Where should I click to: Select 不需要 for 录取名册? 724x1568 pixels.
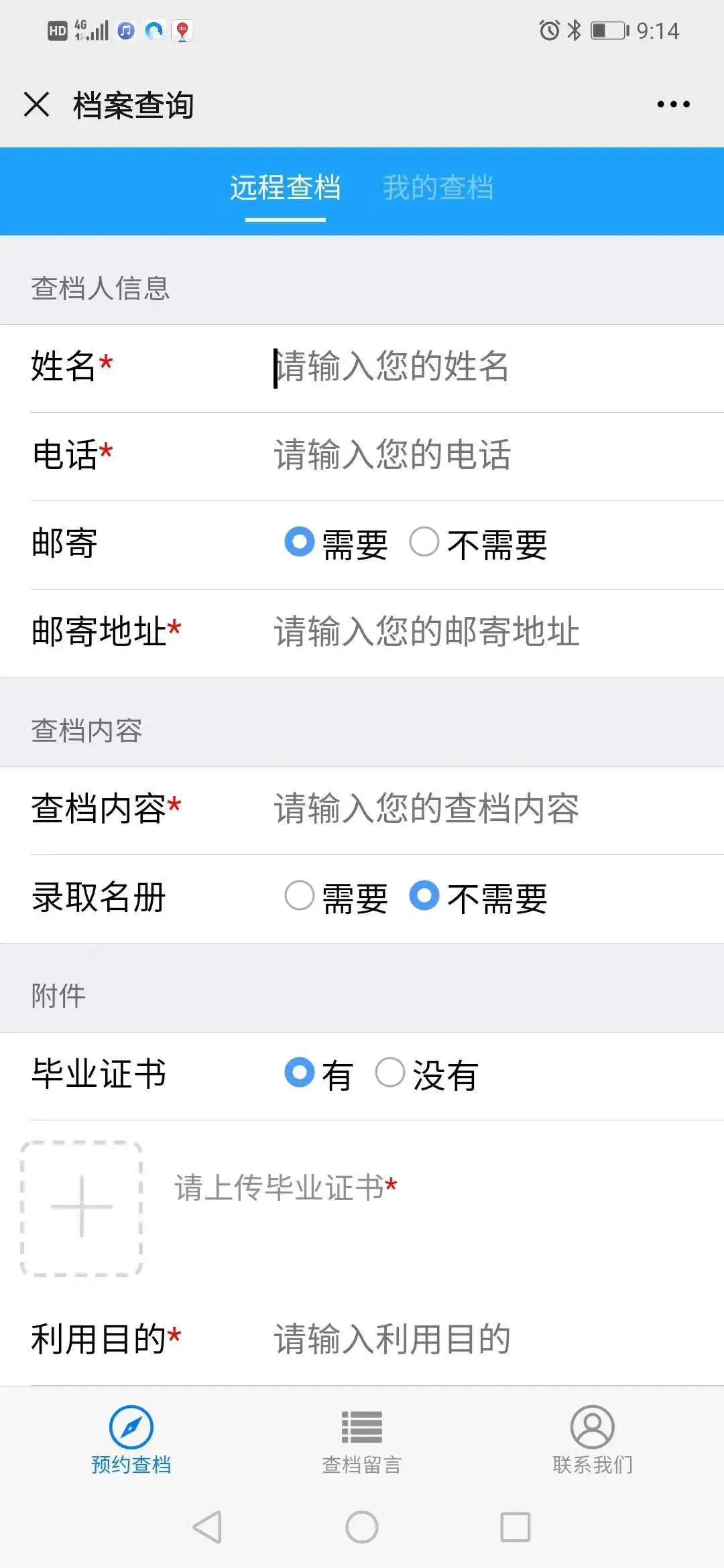pos(425,896)
